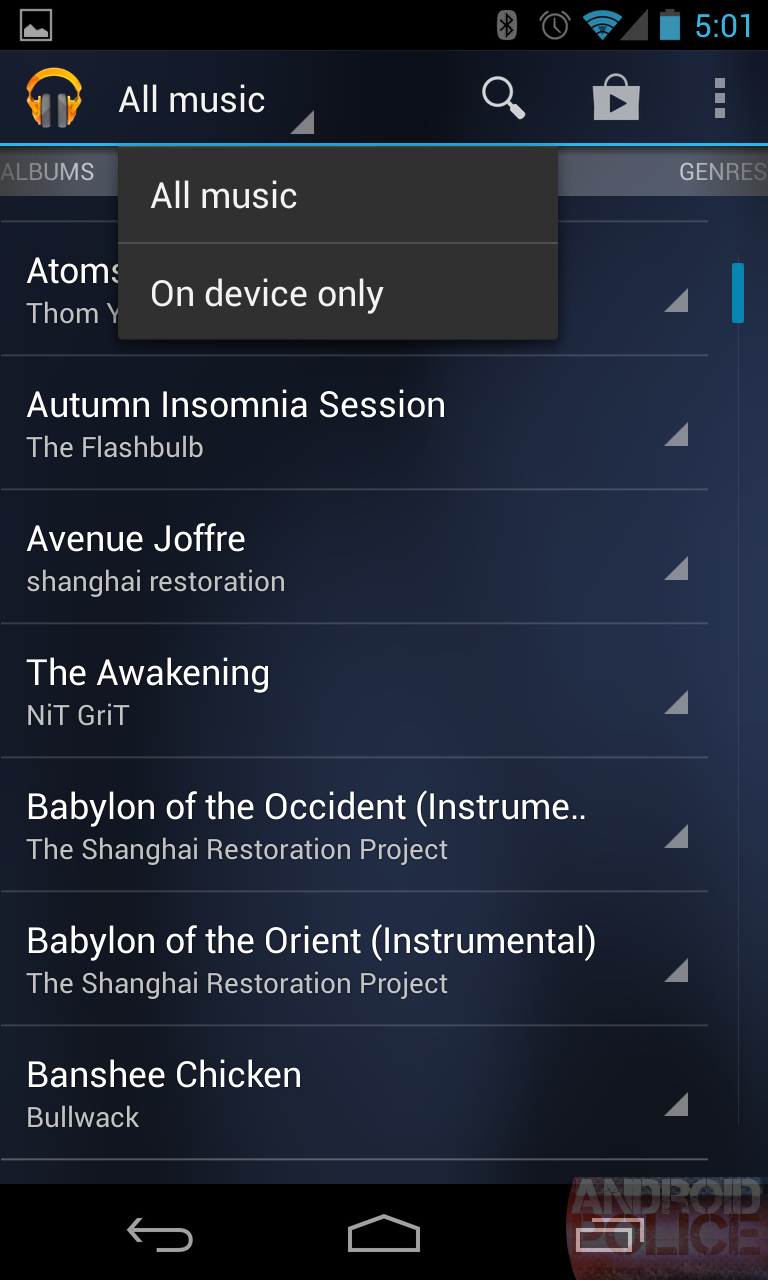Open options for Babylon of the Orient
The height and width of the screenshot is (1280, 768).
(x=679, y=970)
